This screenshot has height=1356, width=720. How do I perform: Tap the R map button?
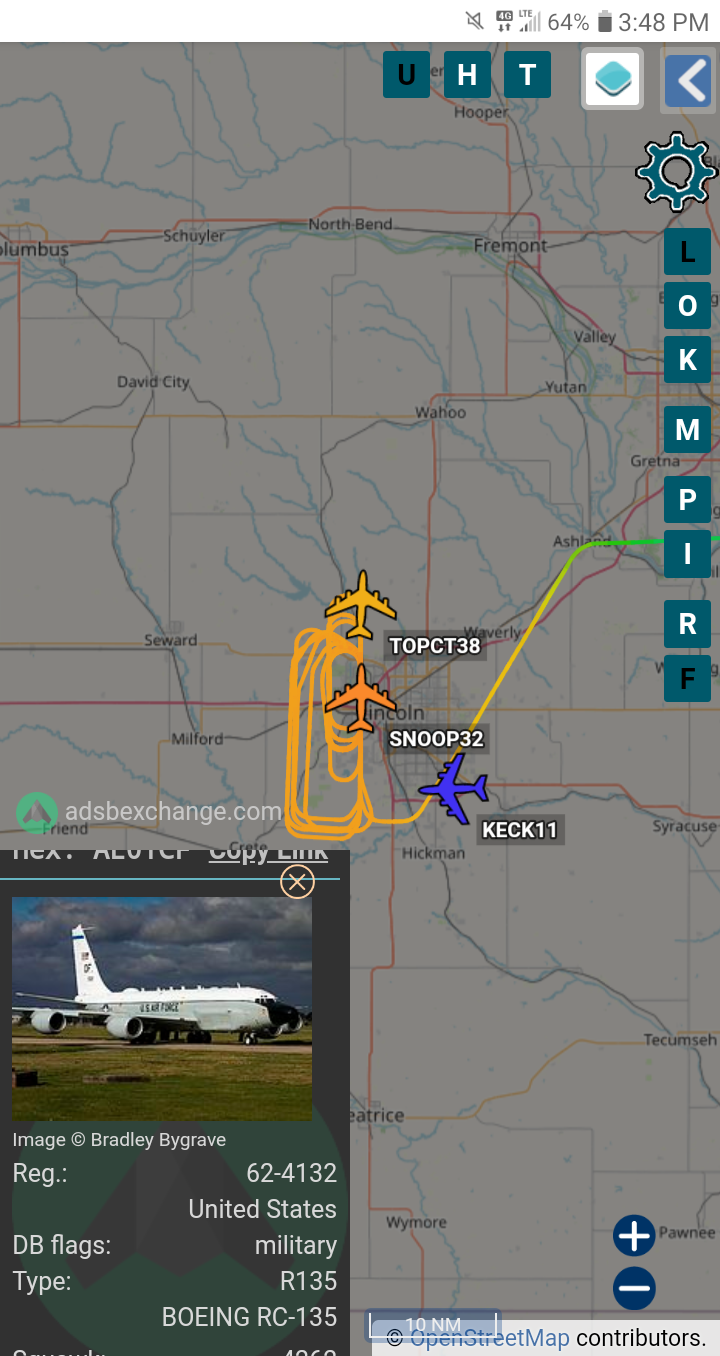688,624
